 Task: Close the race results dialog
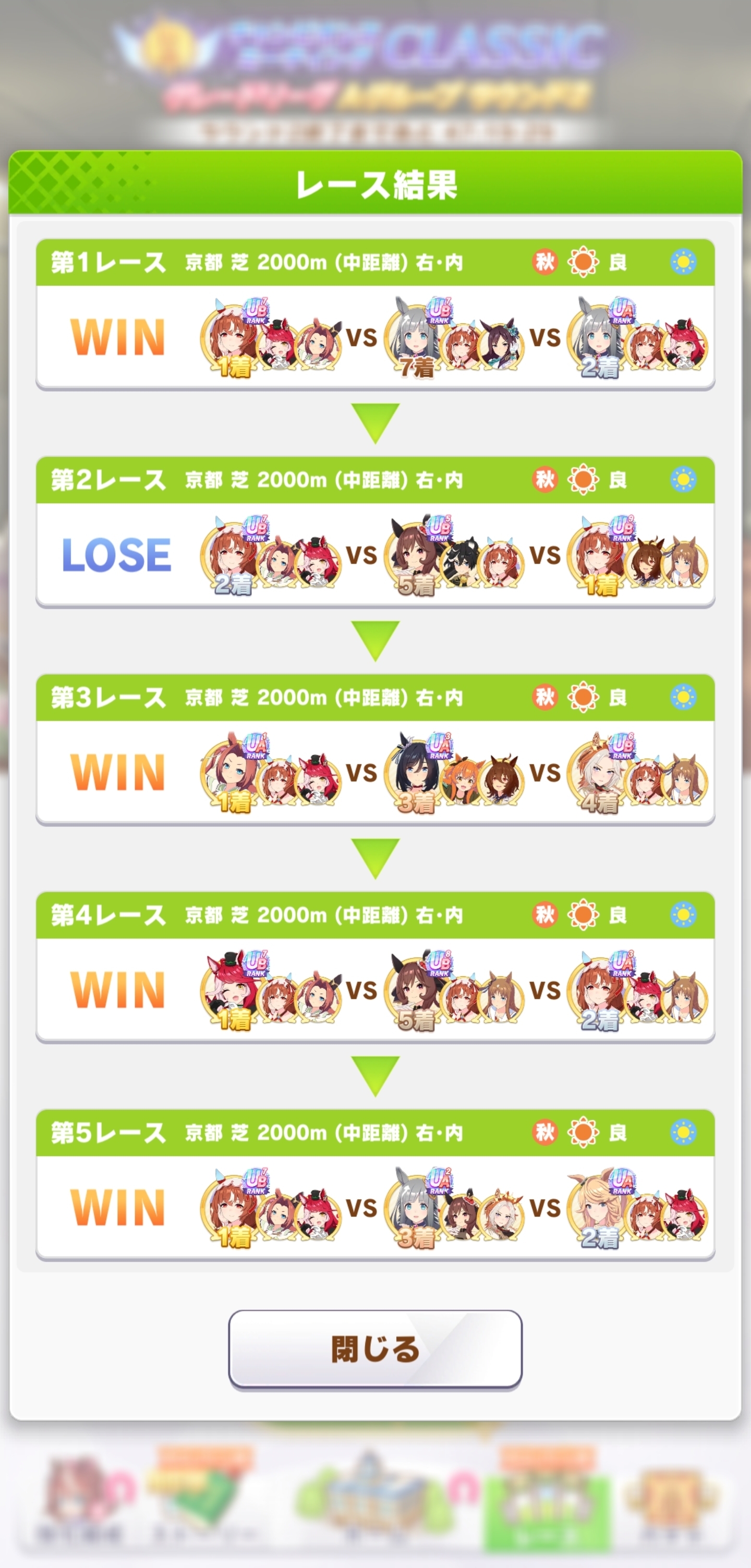pos(375,1348)
